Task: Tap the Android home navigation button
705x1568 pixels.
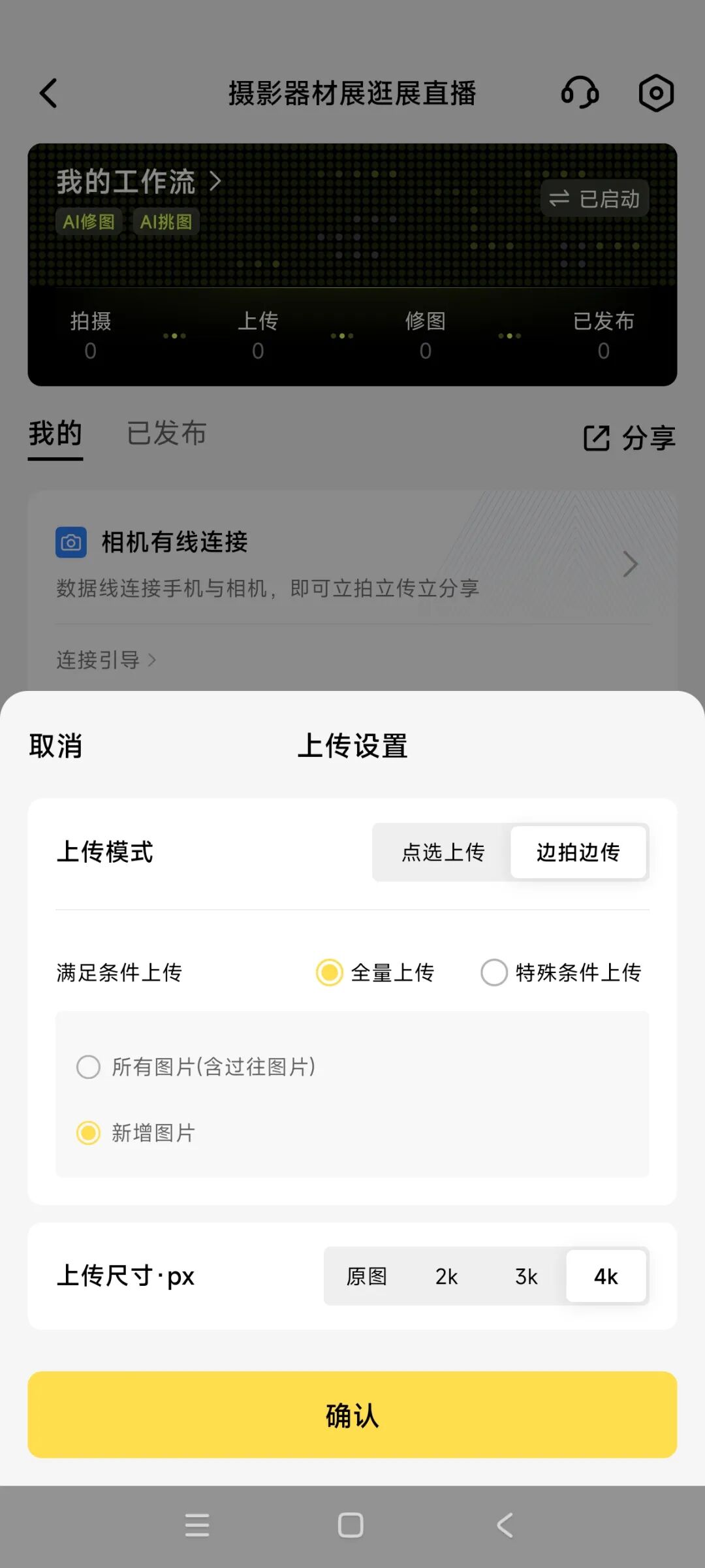Action: (x=351, y=1526)
